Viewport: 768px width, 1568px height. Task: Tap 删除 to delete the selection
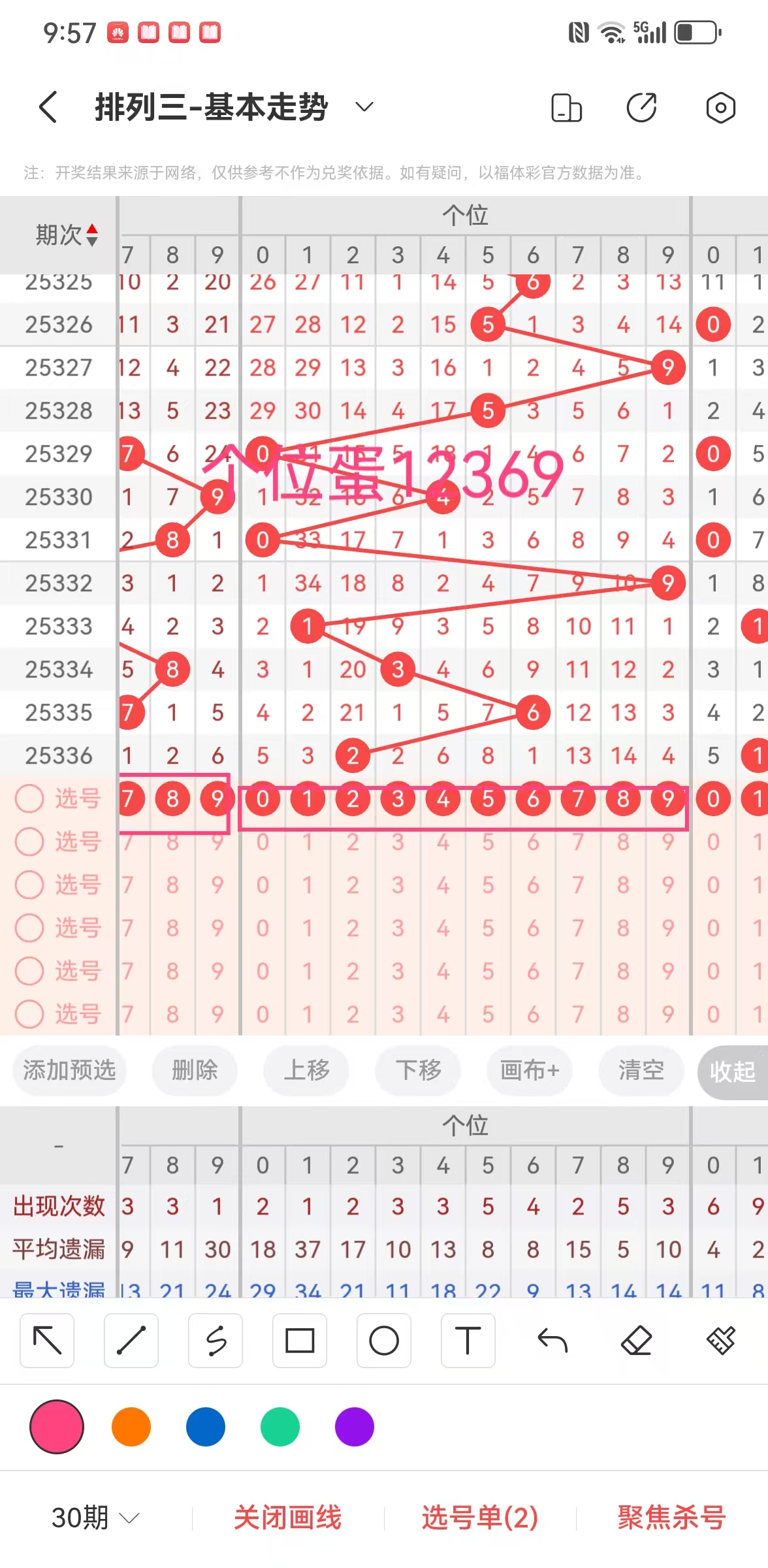click(195, 1070)
